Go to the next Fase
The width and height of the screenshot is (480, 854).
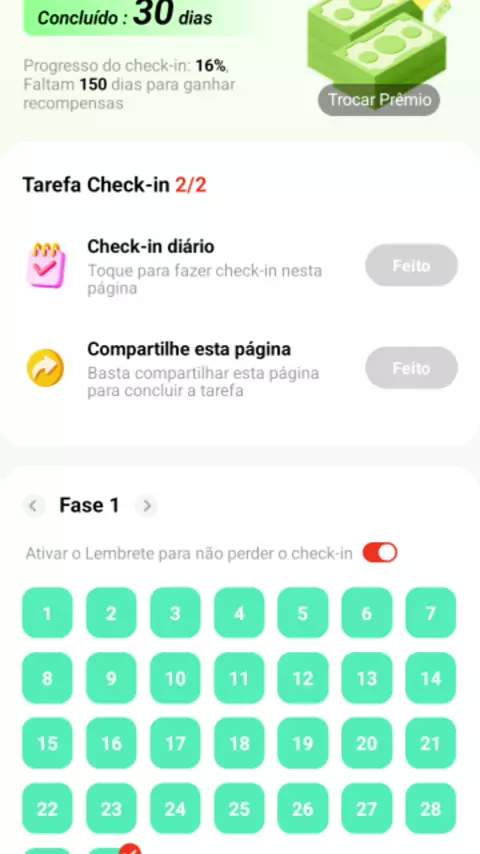[147, 506]
